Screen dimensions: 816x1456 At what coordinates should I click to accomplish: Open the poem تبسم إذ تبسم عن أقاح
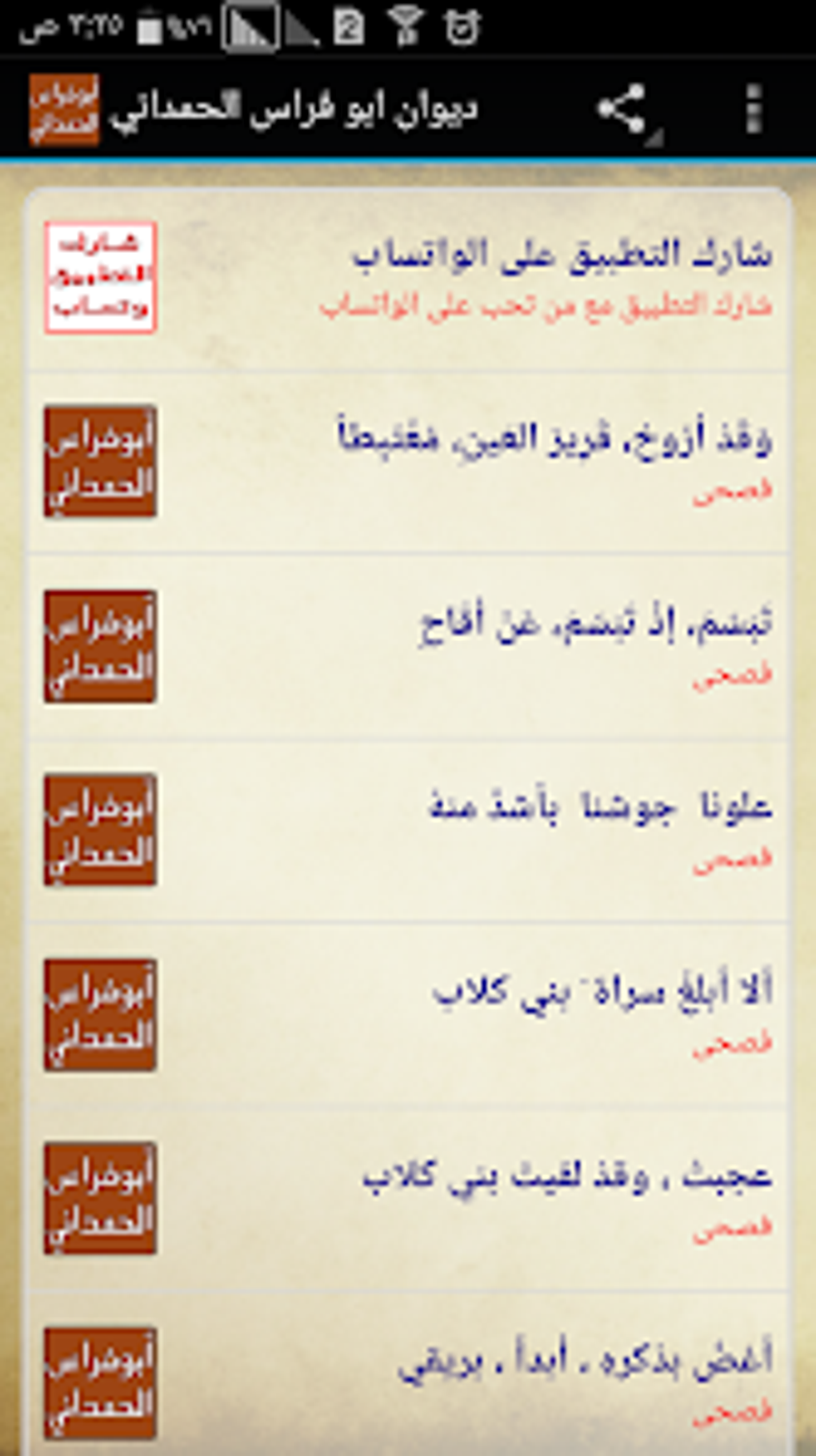pyautogui.click(x=408, y=647)
